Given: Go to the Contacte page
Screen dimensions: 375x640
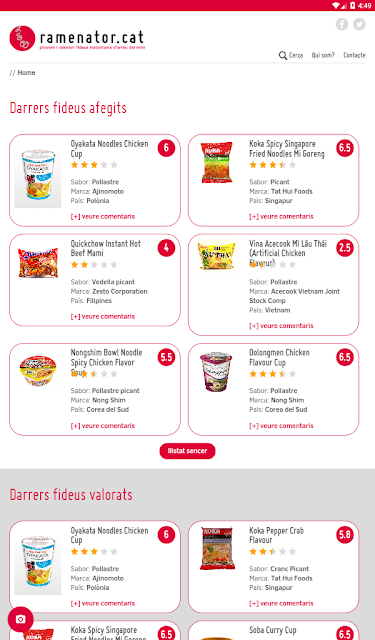Looking at the screenshot, I should pyautogui.click(x=354, y=55).
